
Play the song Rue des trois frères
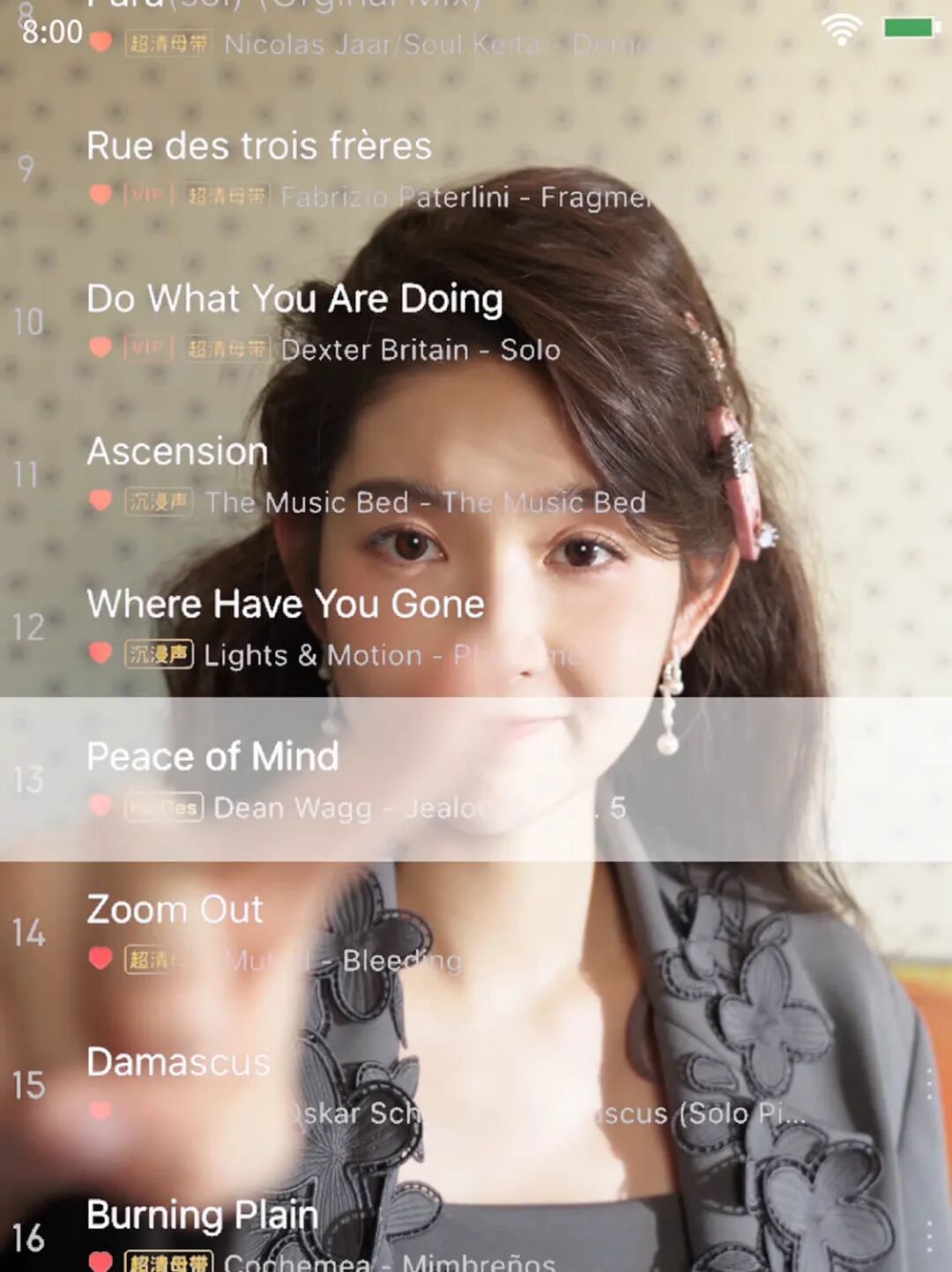(476, 169)
